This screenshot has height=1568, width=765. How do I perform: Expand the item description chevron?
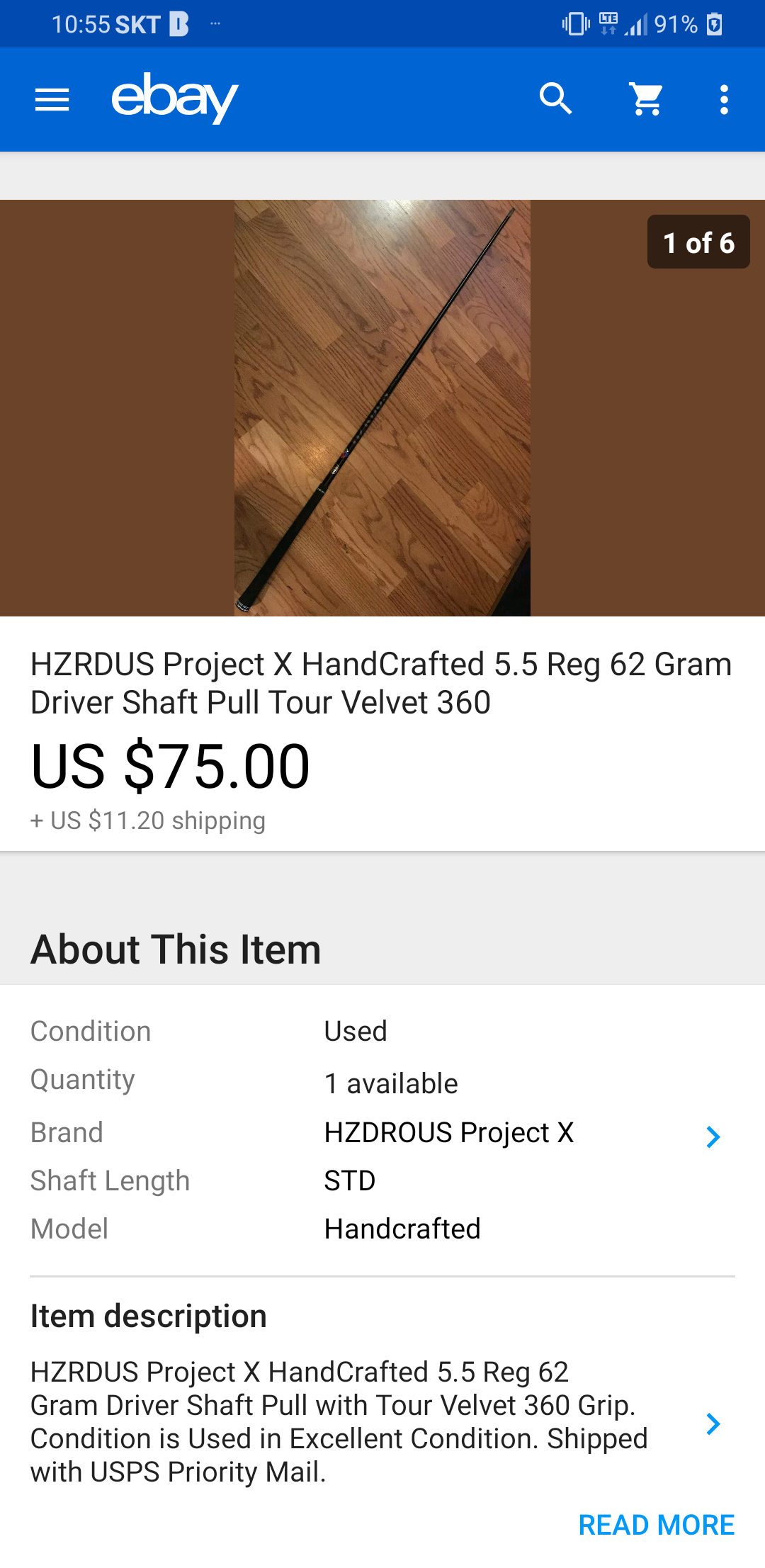point(713,1423)
